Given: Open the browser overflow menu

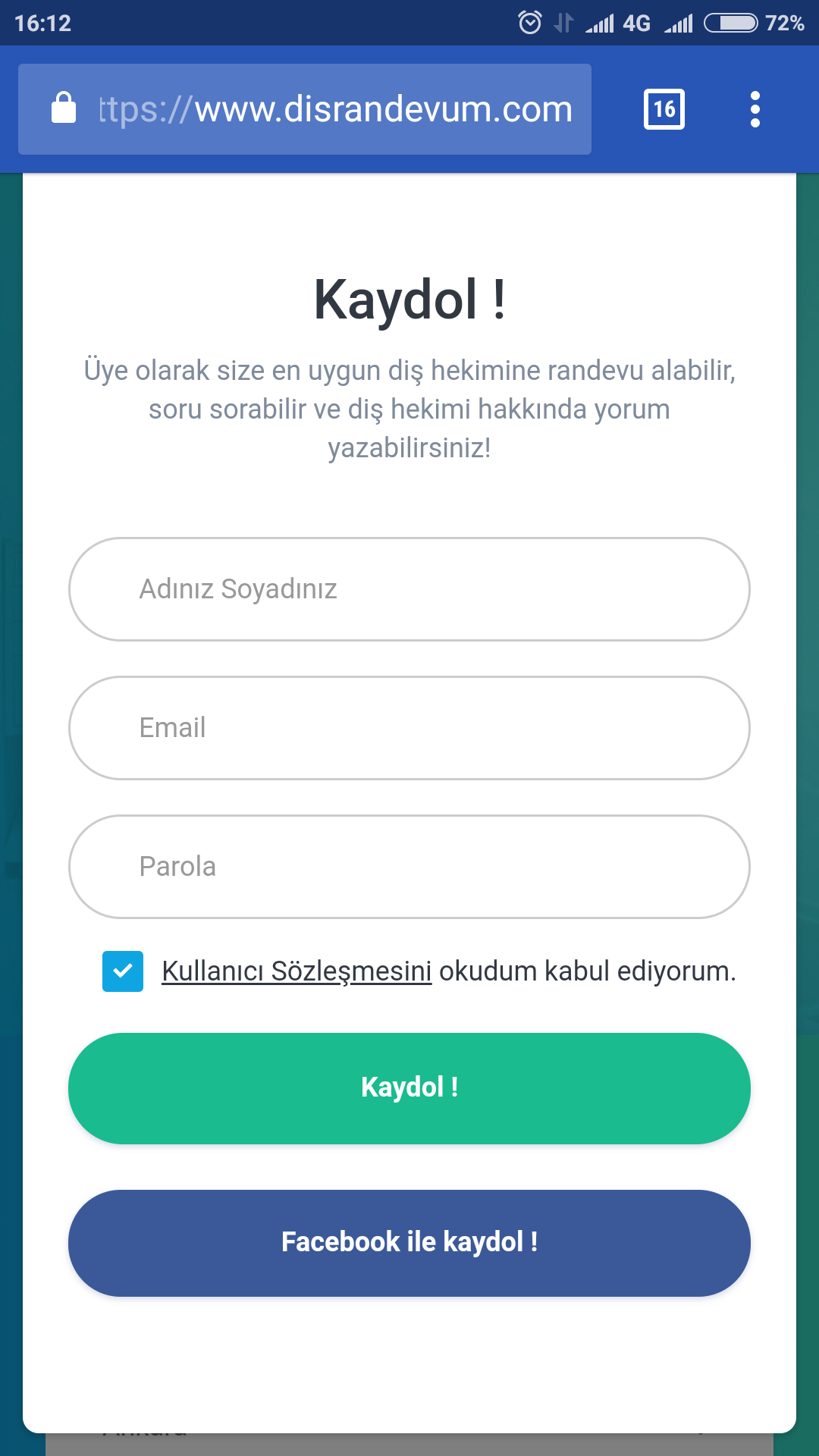Looking at the screenshot, I should [x=755, y=109].
